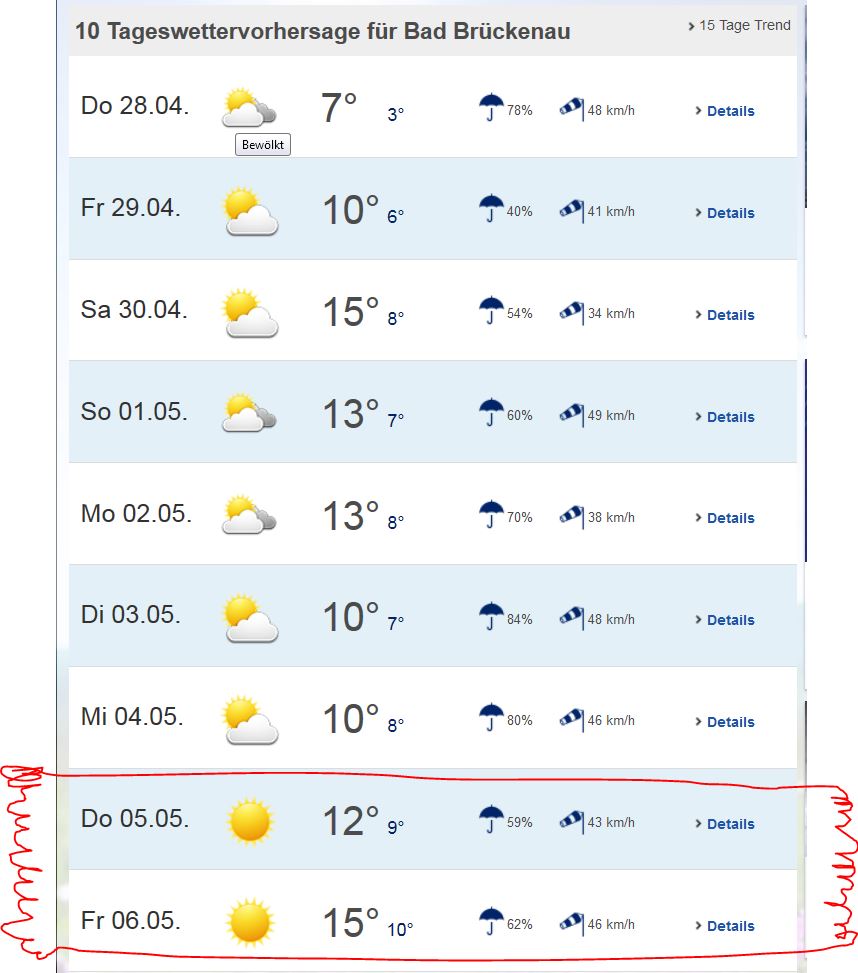Screen dimensions: 858x973
Task: Show Details for Do 05.05.
Action: tap(730, 824)
